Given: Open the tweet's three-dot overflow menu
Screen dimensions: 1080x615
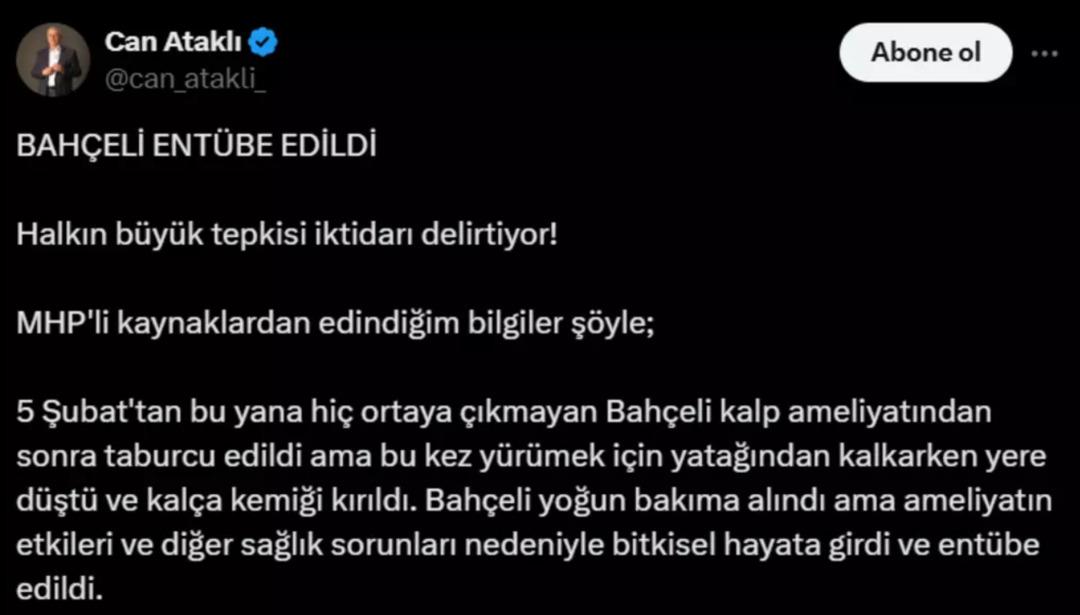Looking at the screenshot, I should (x=1043, y=53).
